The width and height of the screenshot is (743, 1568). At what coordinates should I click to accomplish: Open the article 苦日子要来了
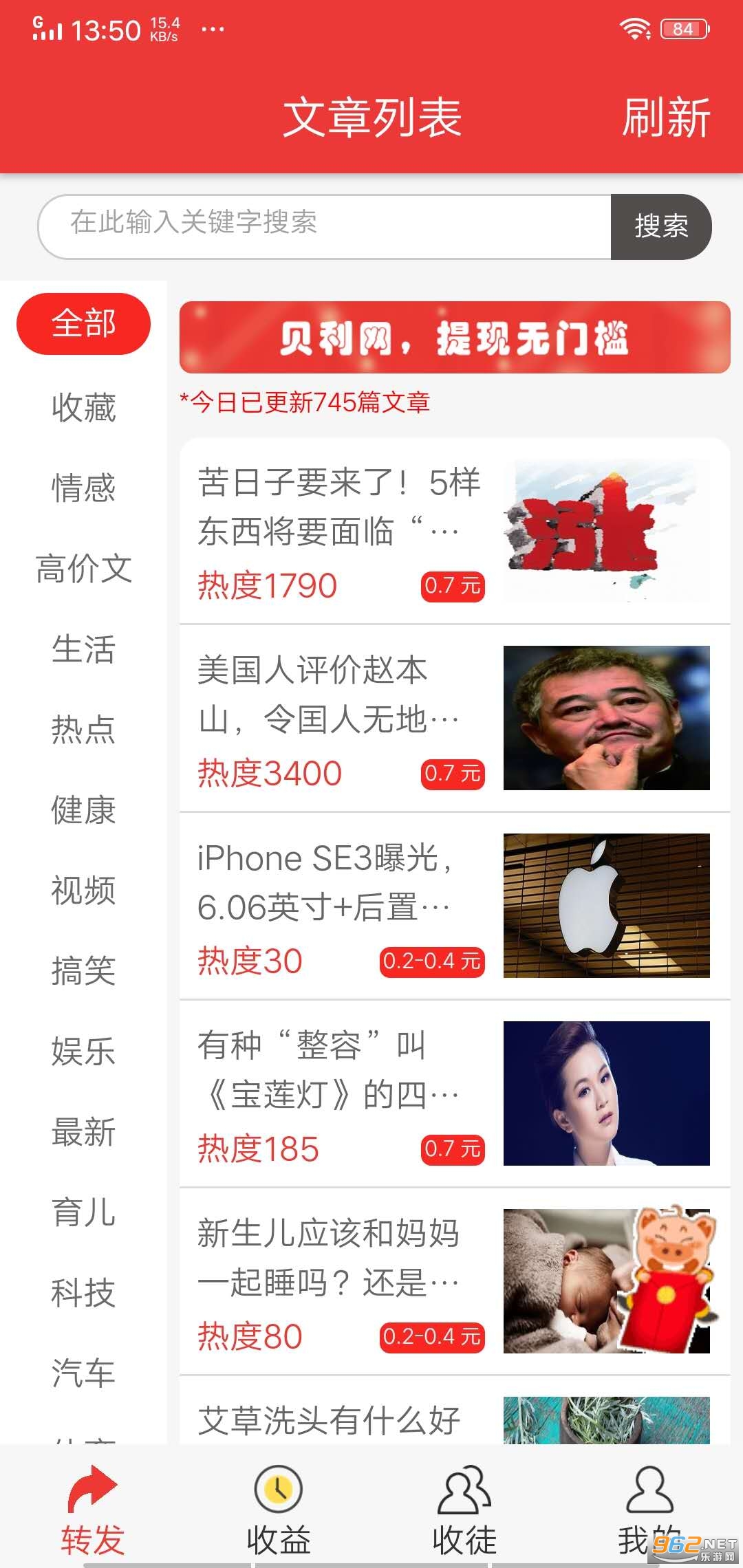[x=454, y=531]
